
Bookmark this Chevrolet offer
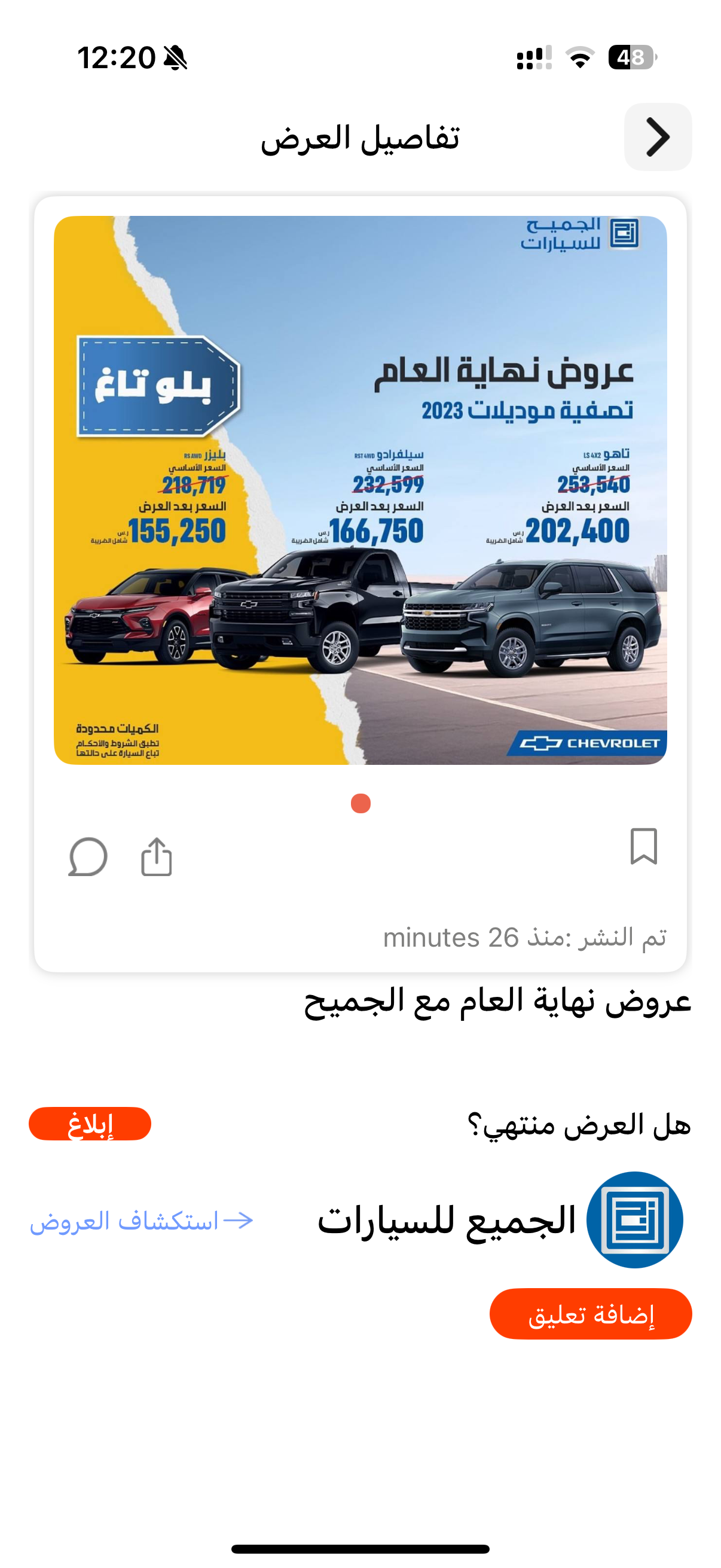tap(643, 846)
